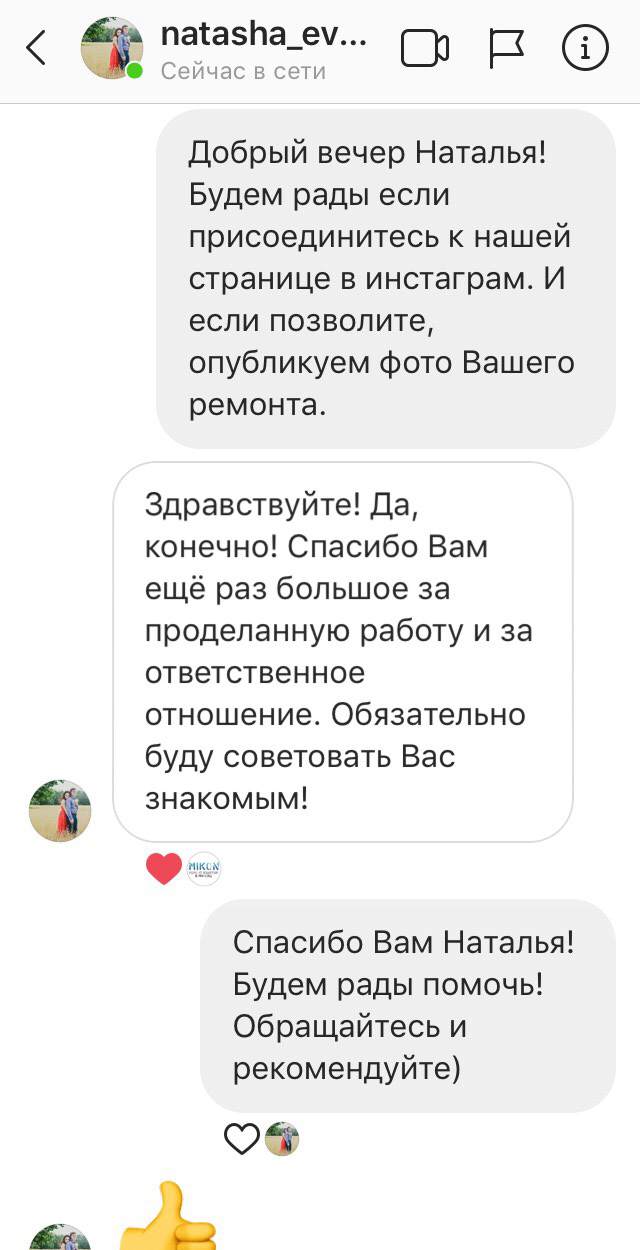Tap the red heart reaction under Natasha's message

click(x=164, y=868)
